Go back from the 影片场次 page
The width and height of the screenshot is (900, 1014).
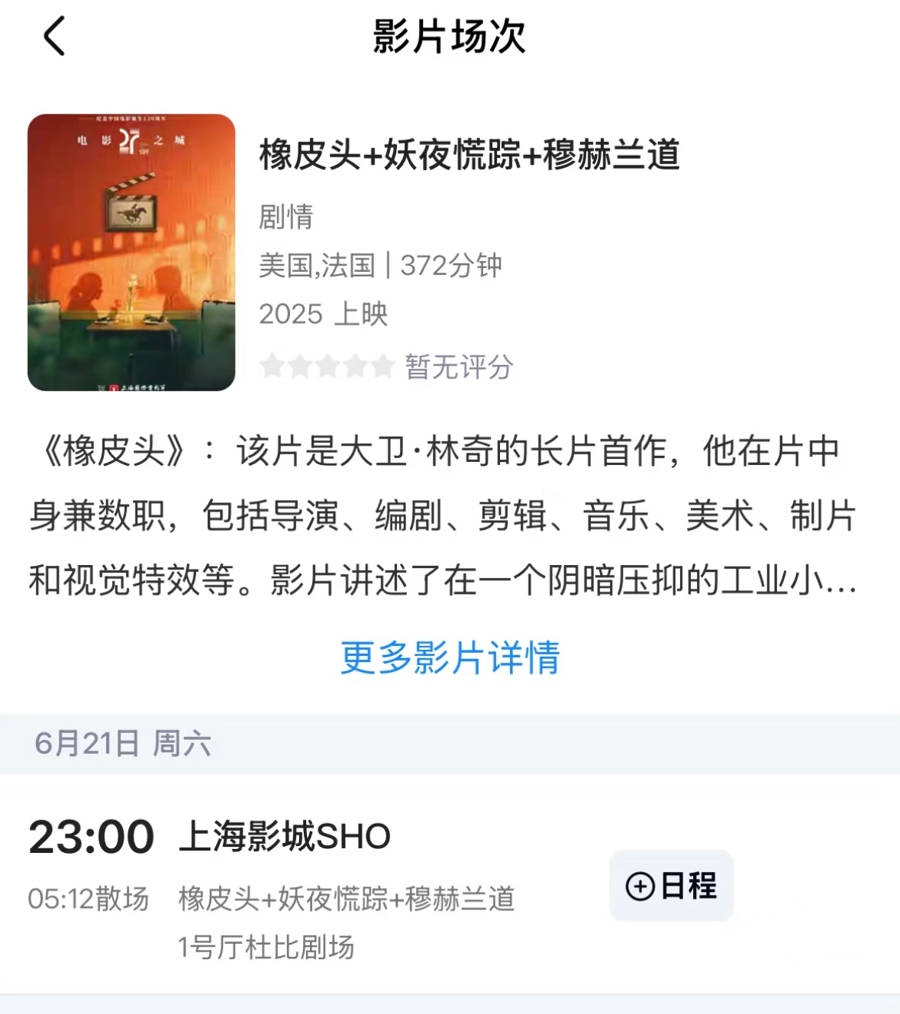[54, 37]
